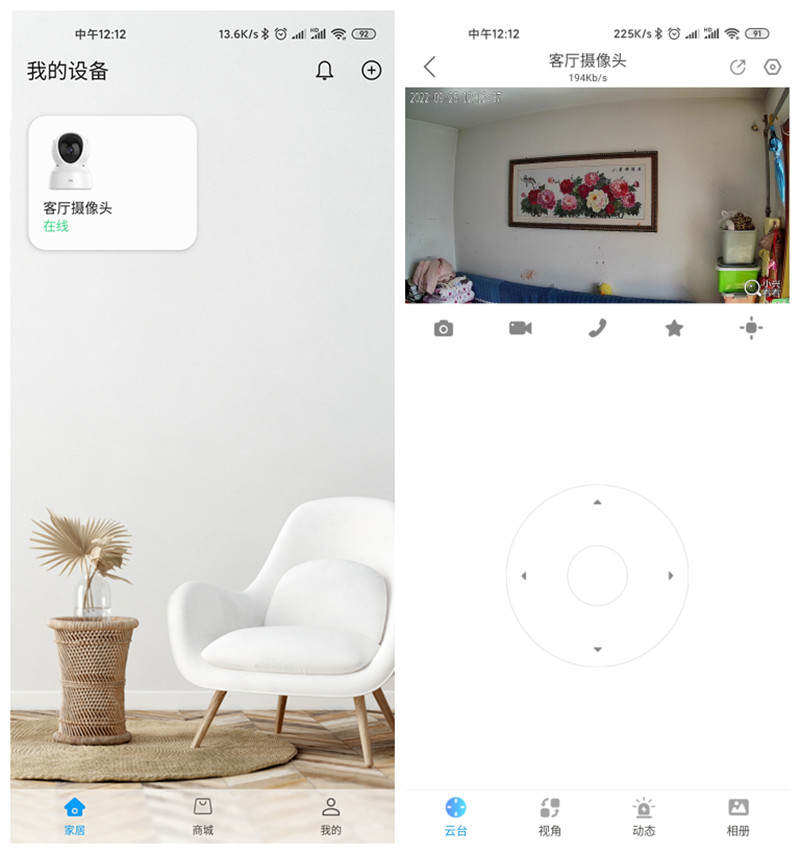Start video recording of the live feed
800x854 pixels.
tap(520, 328)
